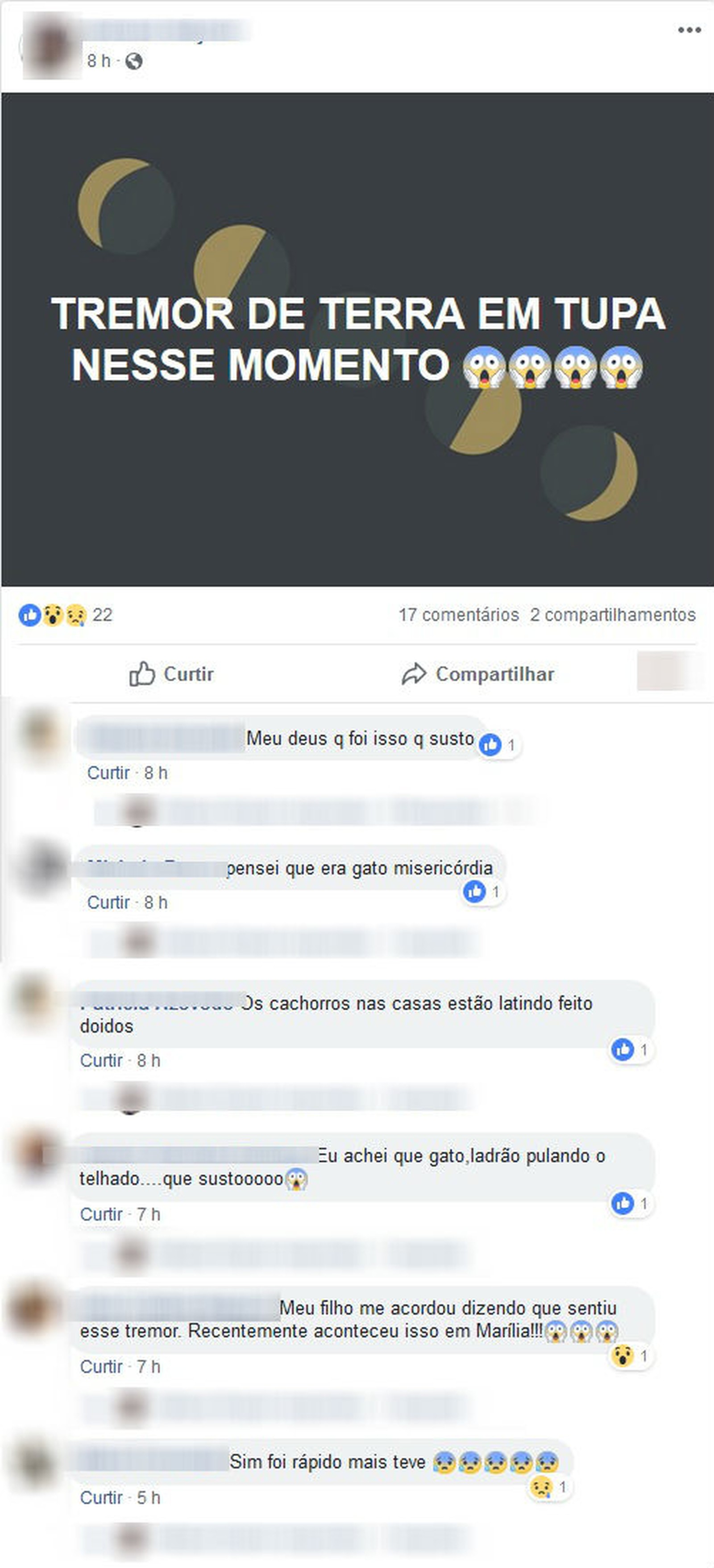
Task: Curtir the 'ladrão pulando o telhado' comment
Action: pos(101,1214)
